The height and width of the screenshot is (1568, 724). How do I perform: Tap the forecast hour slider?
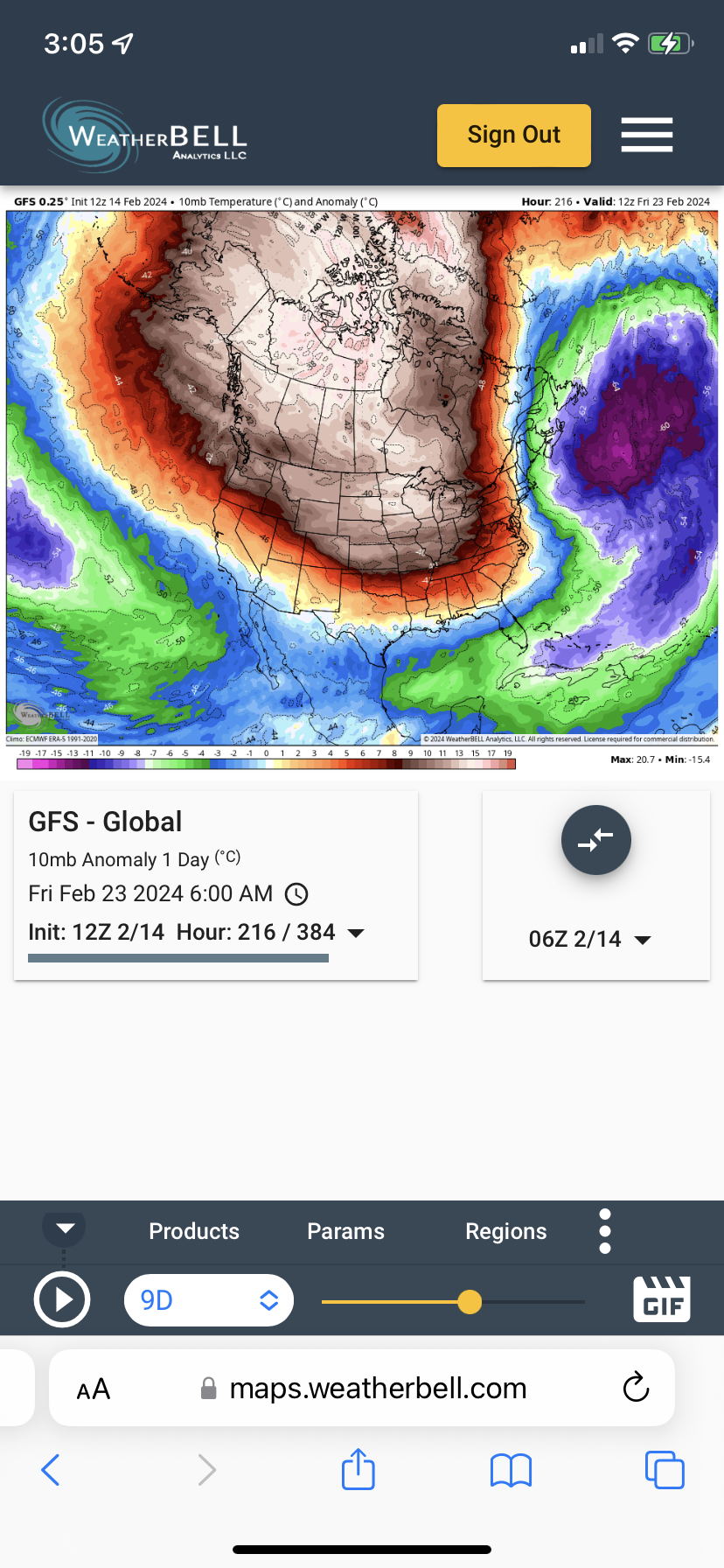470,1302
